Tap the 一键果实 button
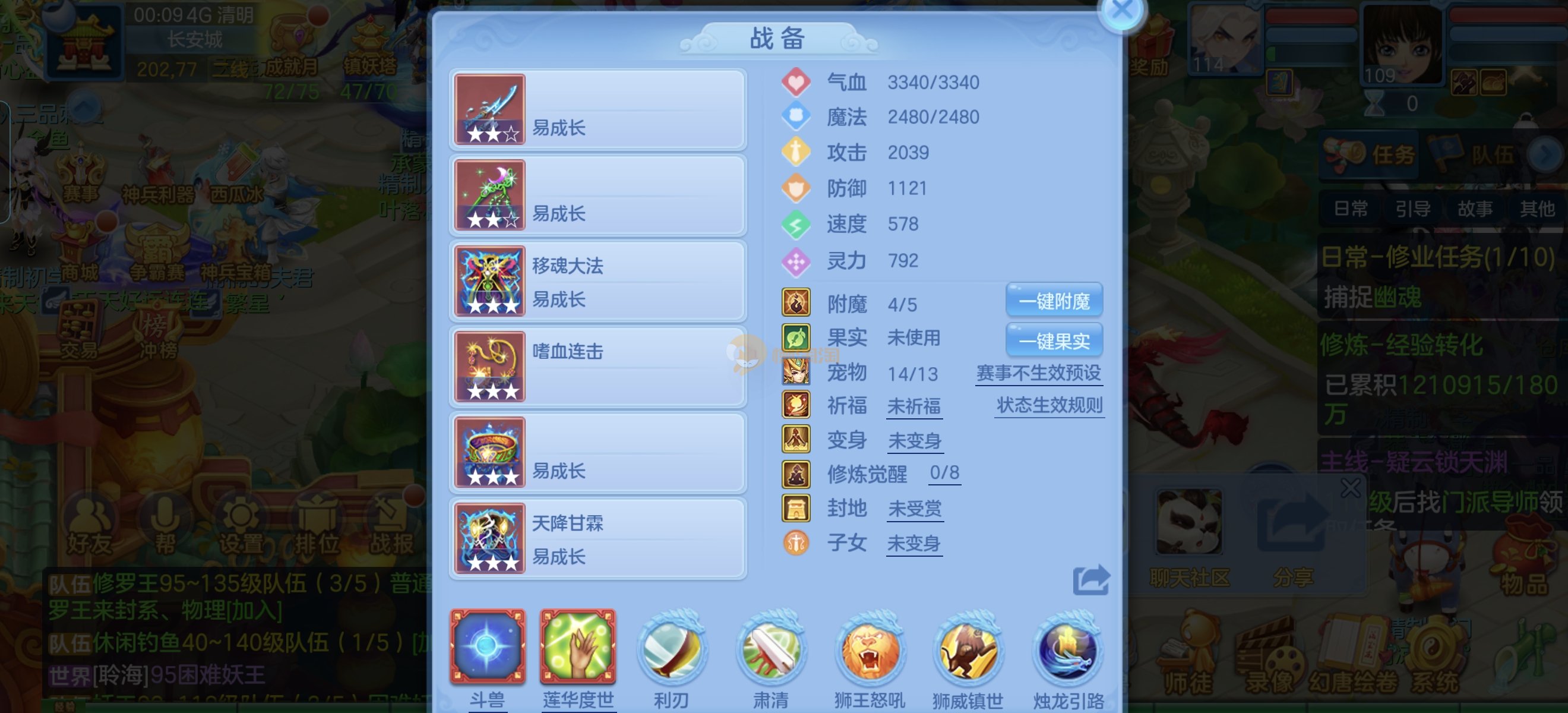The image size is (1568, 713). [1054, 340]
